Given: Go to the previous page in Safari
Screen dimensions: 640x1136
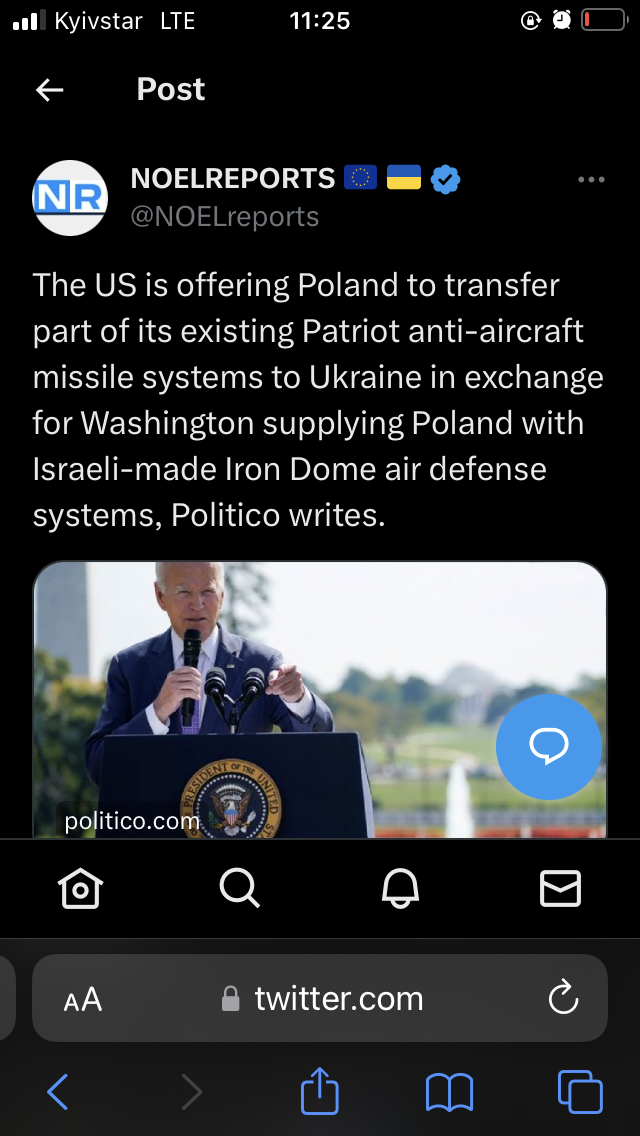Looking at the screenshot, I should [x=58, y=1092].
